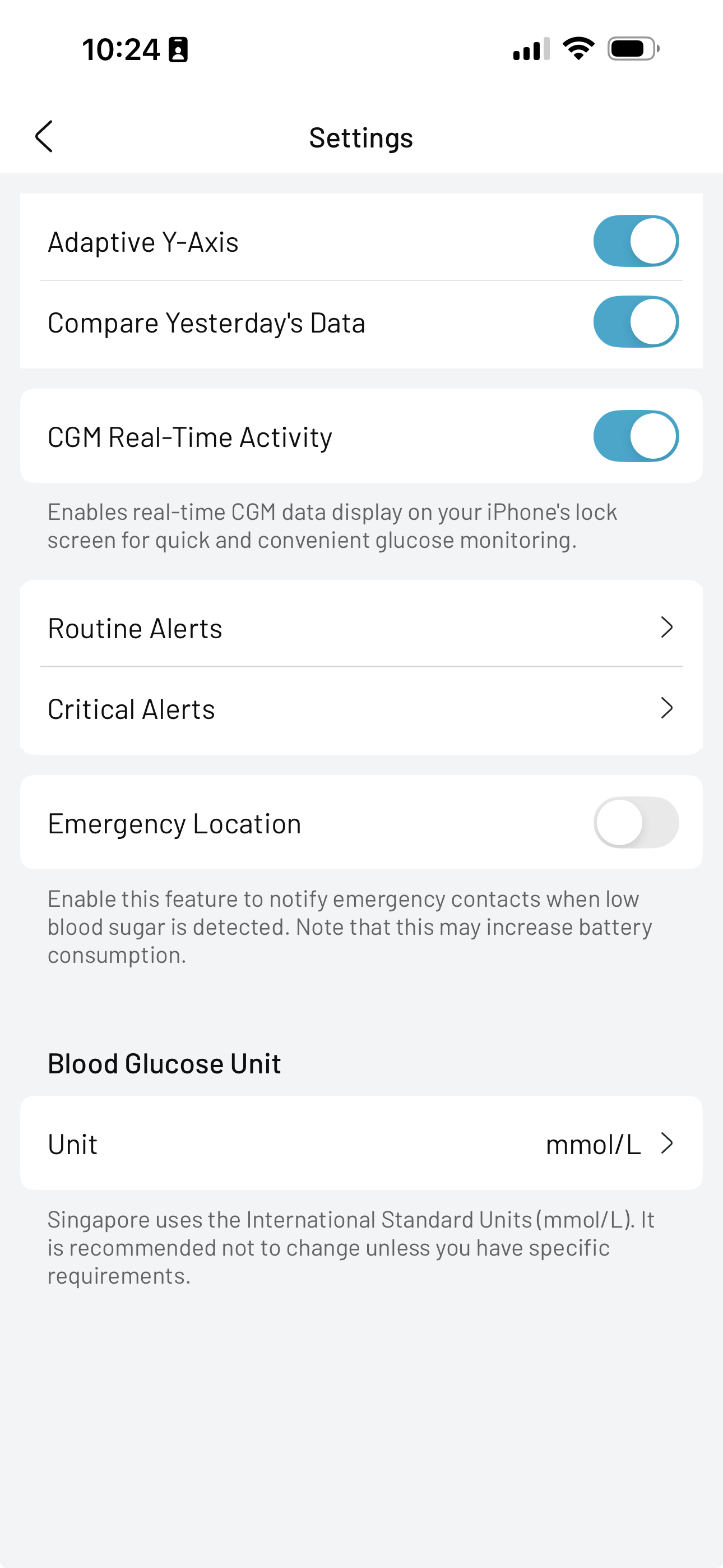Turn off Adaptive Y-Axis
This screenshot has width=723, height=1568.
click(636, 241)
